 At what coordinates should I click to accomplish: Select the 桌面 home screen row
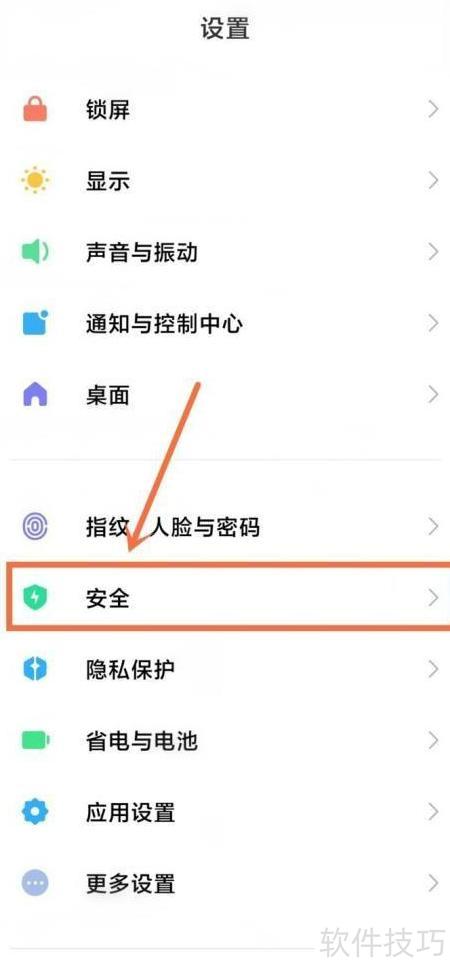225,395
